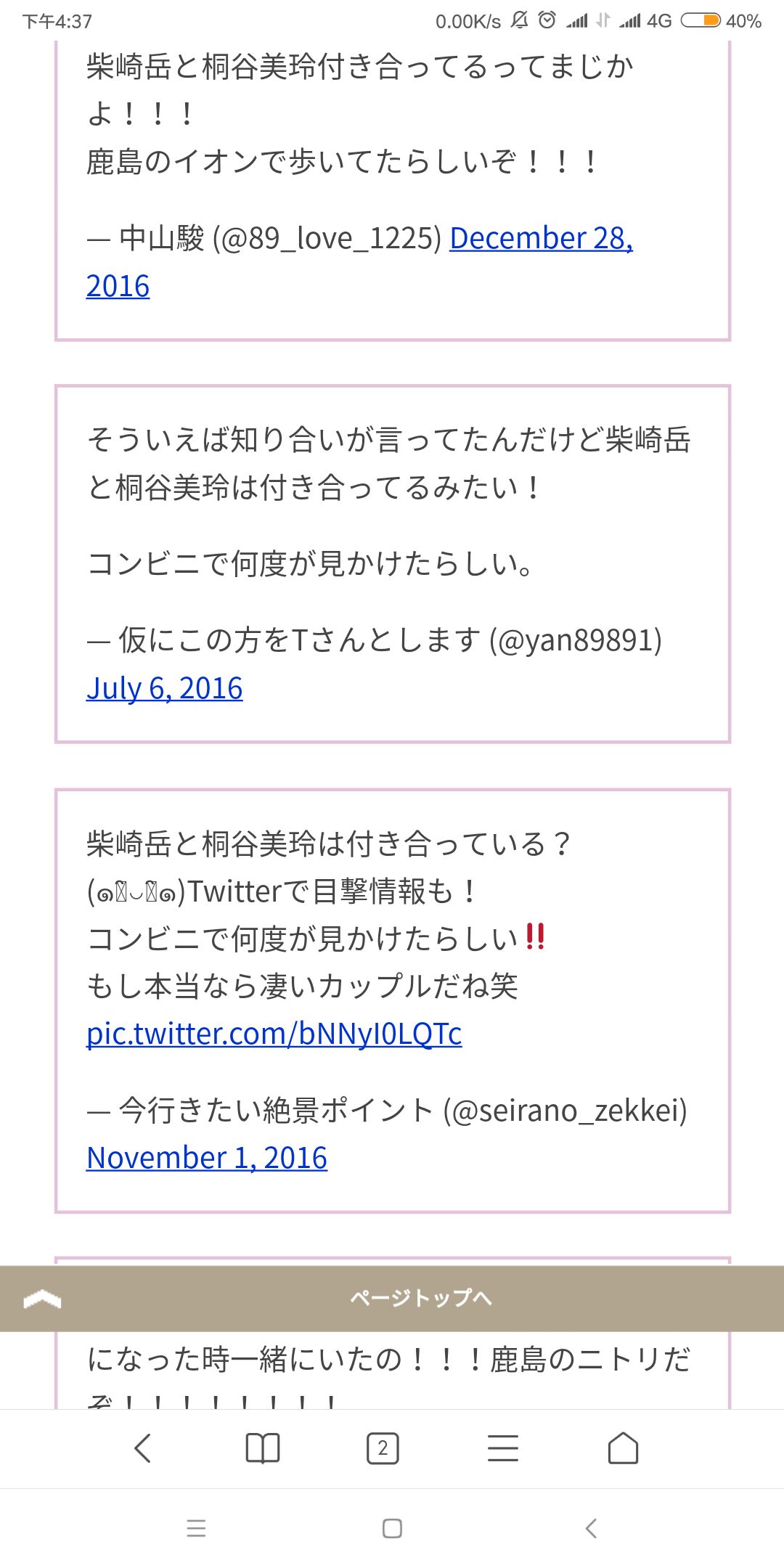784x1568 pixels.
Task: Open the browser menu with three lines
Action: 502,1449
